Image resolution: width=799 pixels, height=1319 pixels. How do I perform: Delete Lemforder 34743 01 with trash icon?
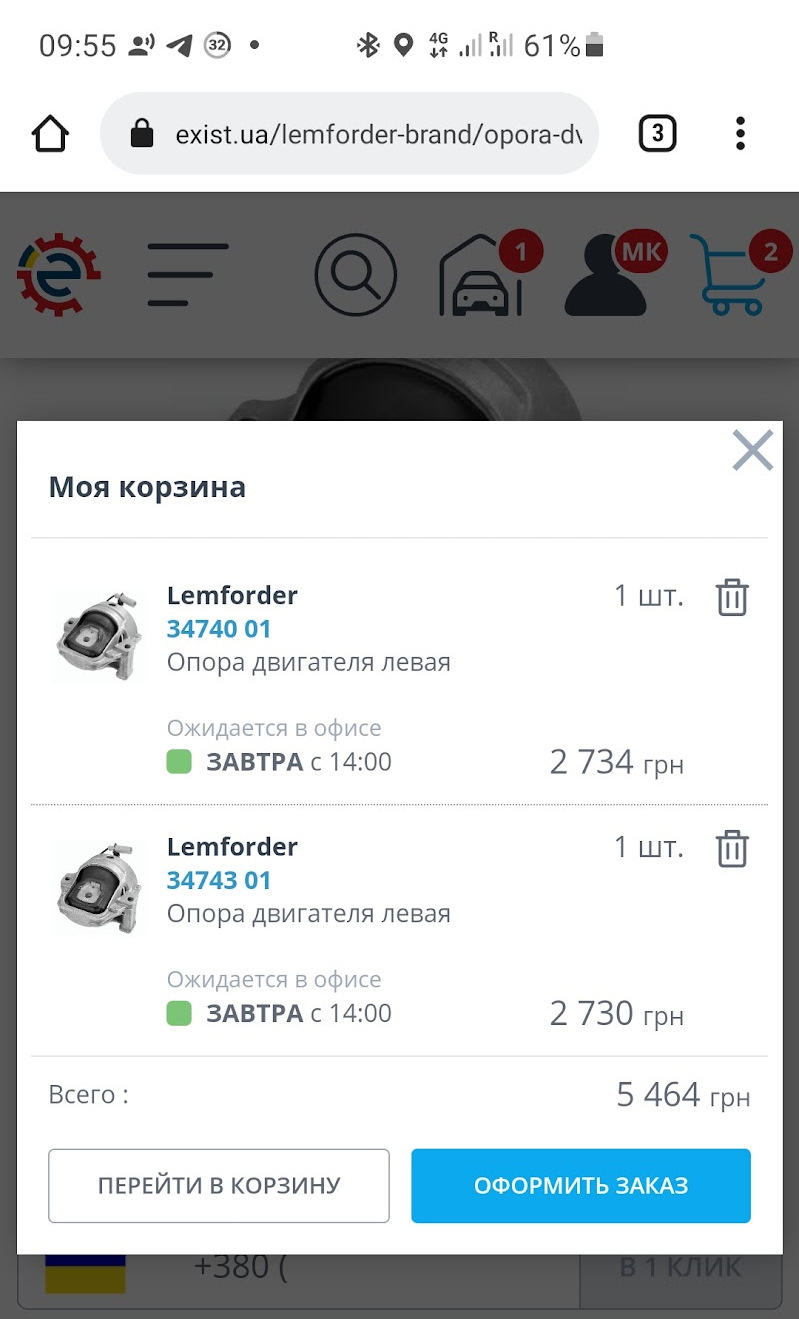[732, 849]
